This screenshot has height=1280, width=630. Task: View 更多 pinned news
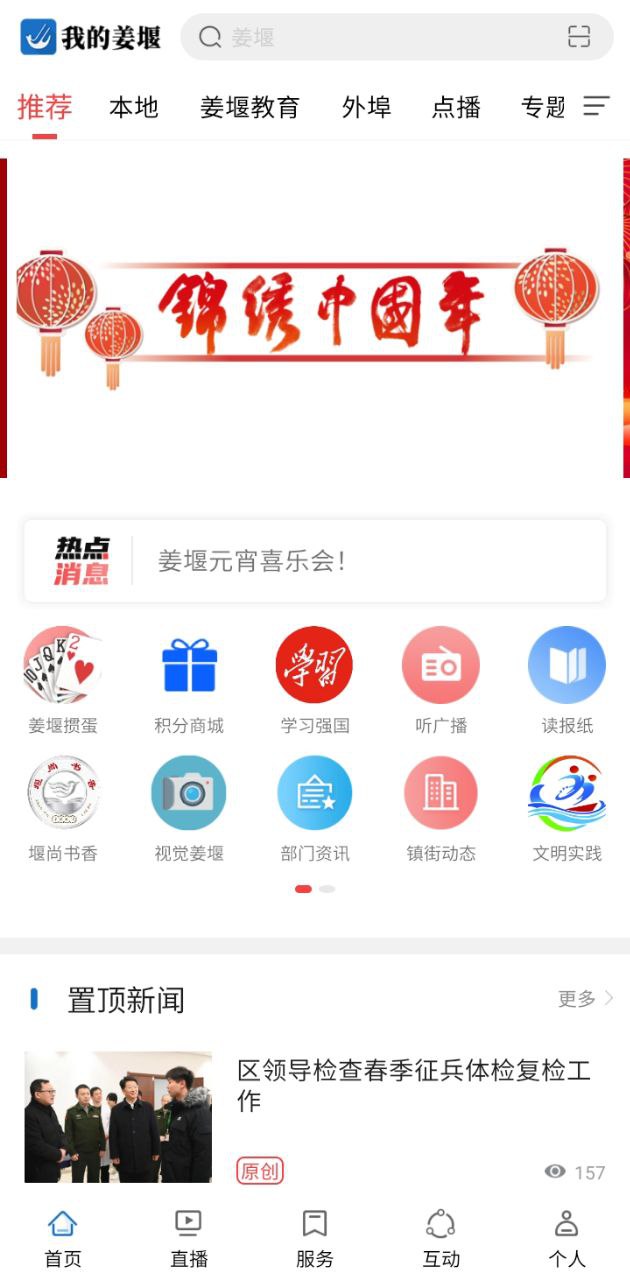(x=585, y=998)
